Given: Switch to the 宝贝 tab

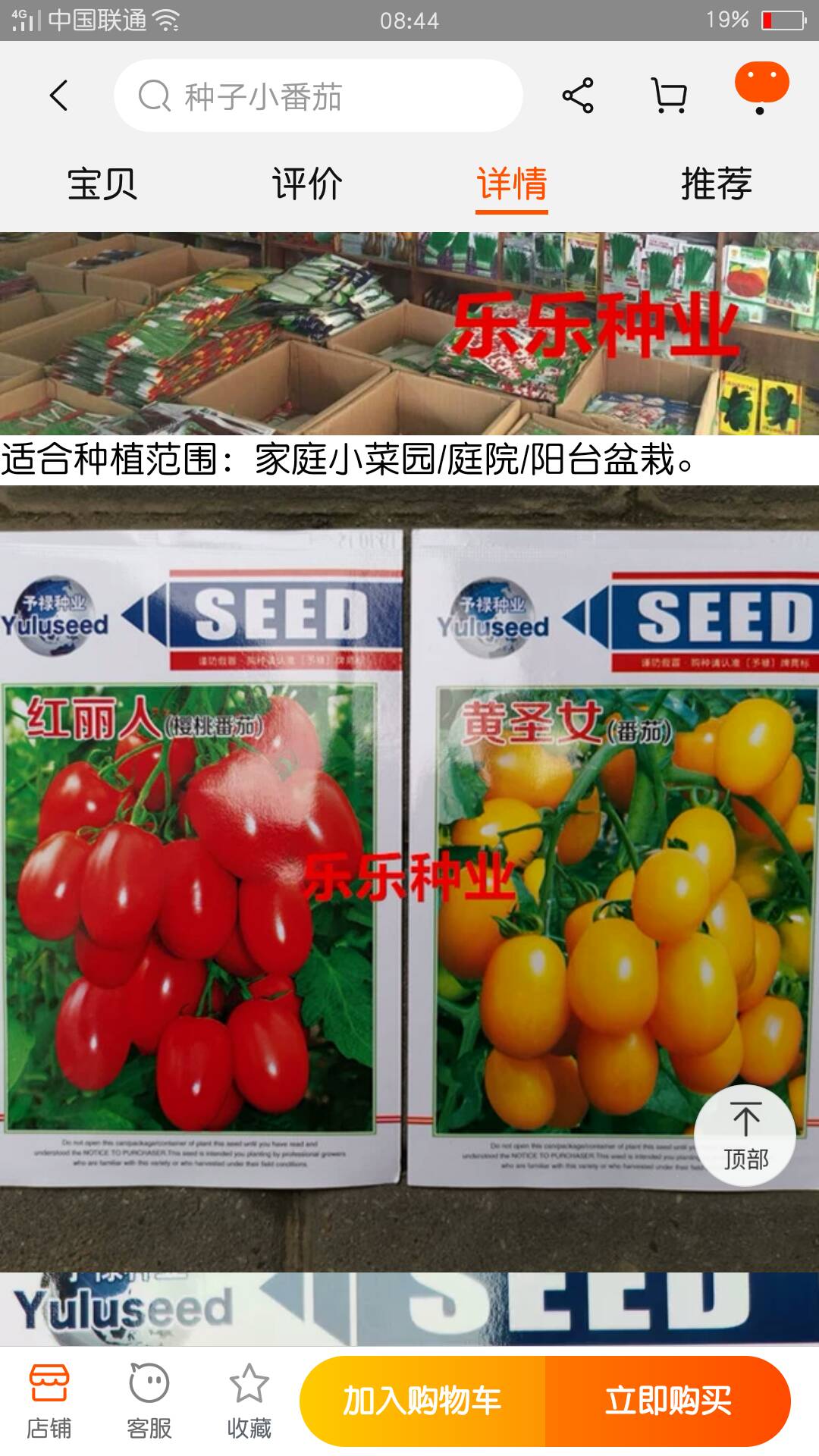Looking at the screenshot, I should point(102,184).
